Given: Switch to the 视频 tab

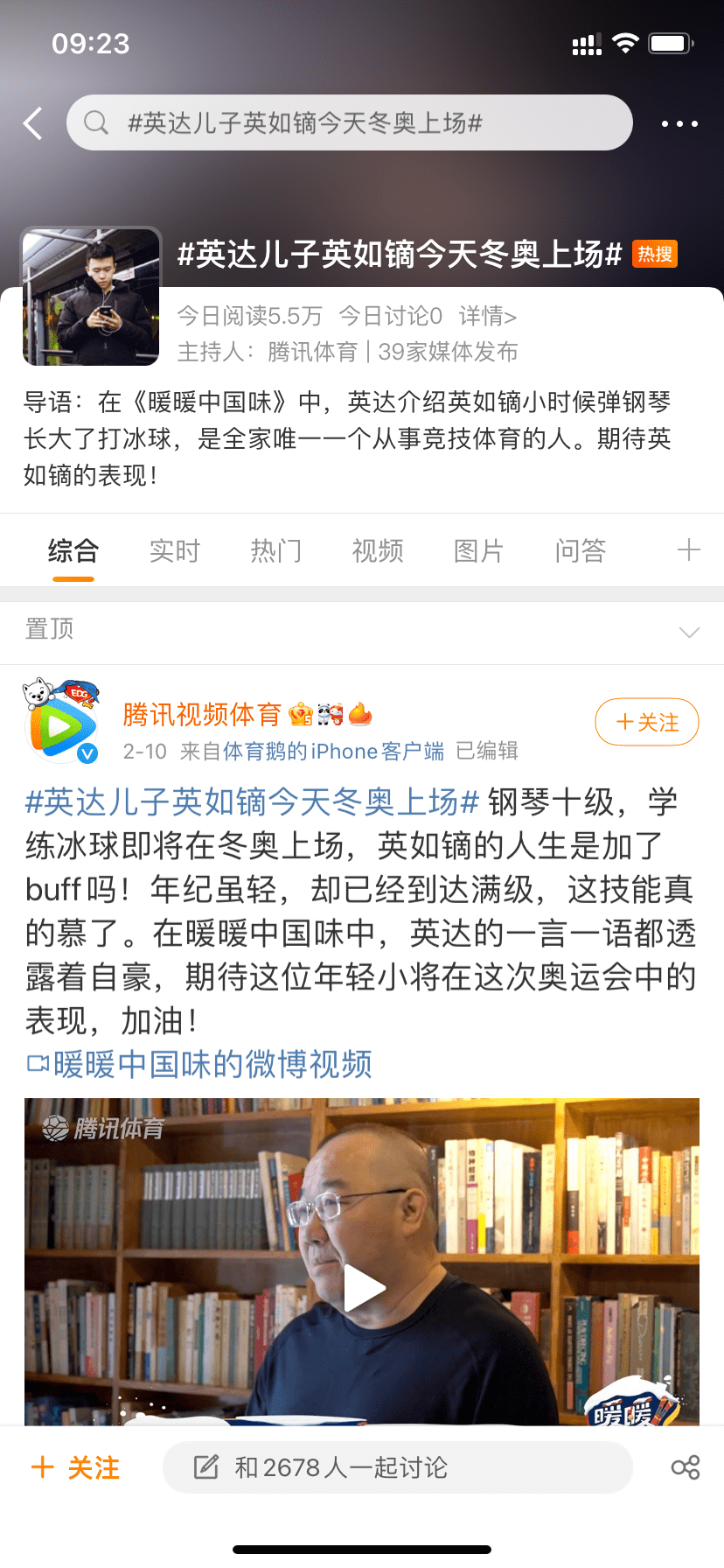Looking at the screenshot, I should 378,550.
